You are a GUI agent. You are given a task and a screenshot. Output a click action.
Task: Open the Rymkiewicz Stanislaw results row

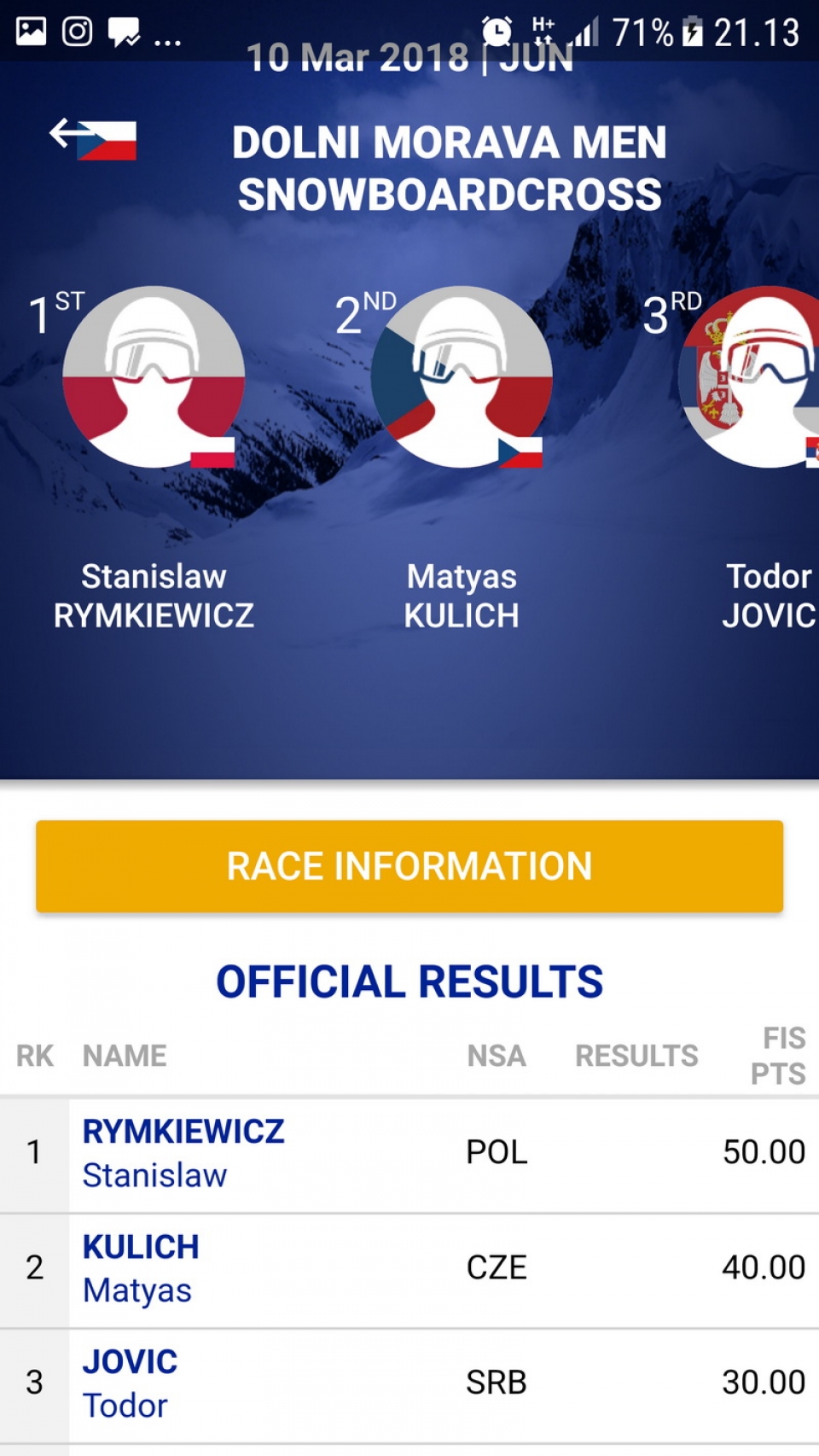point(409,1155)
